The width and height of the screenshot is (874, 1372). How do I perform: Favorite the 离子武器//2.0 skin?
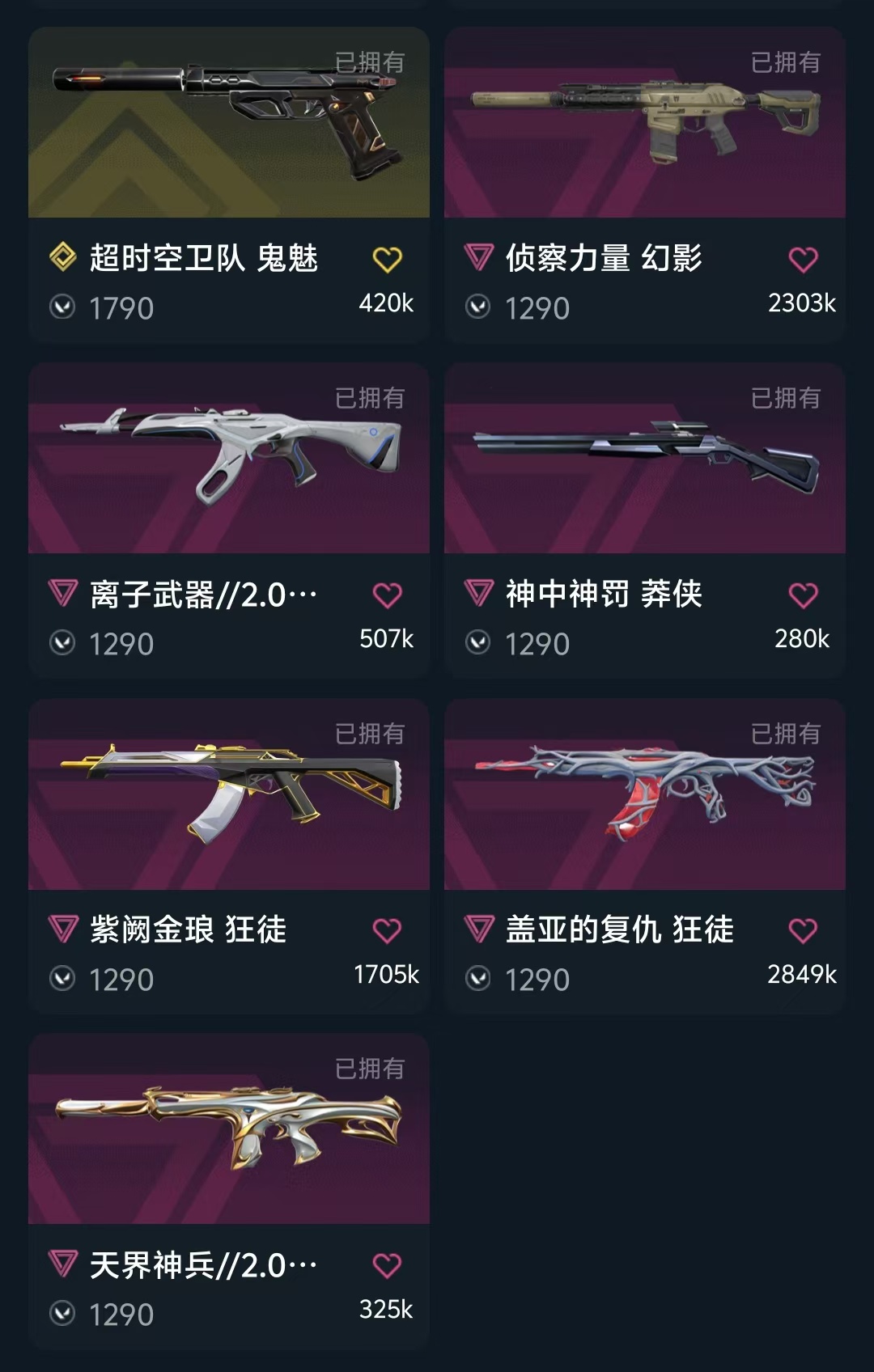387,595
